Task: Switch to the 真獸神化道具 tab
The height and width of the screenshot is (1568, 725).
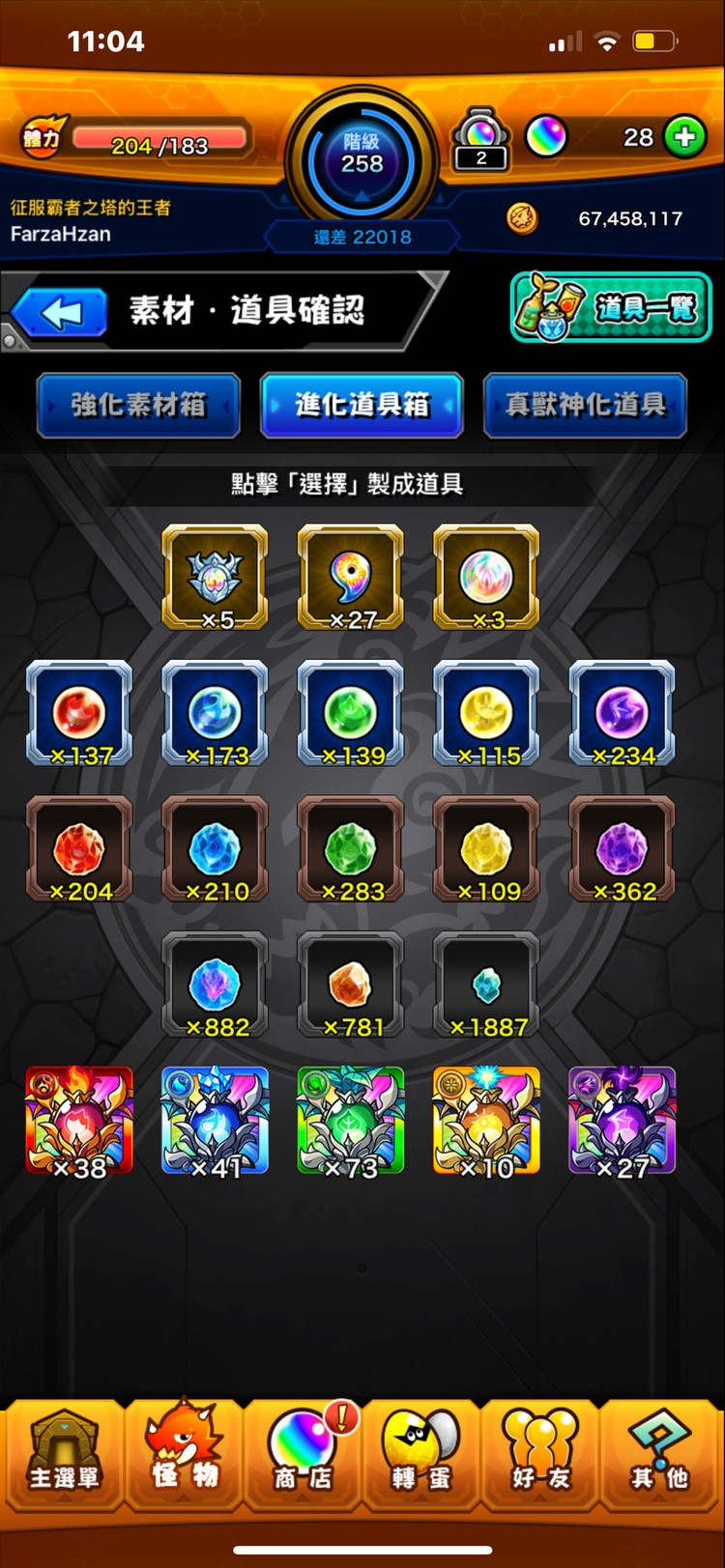Action: [585, 405]
